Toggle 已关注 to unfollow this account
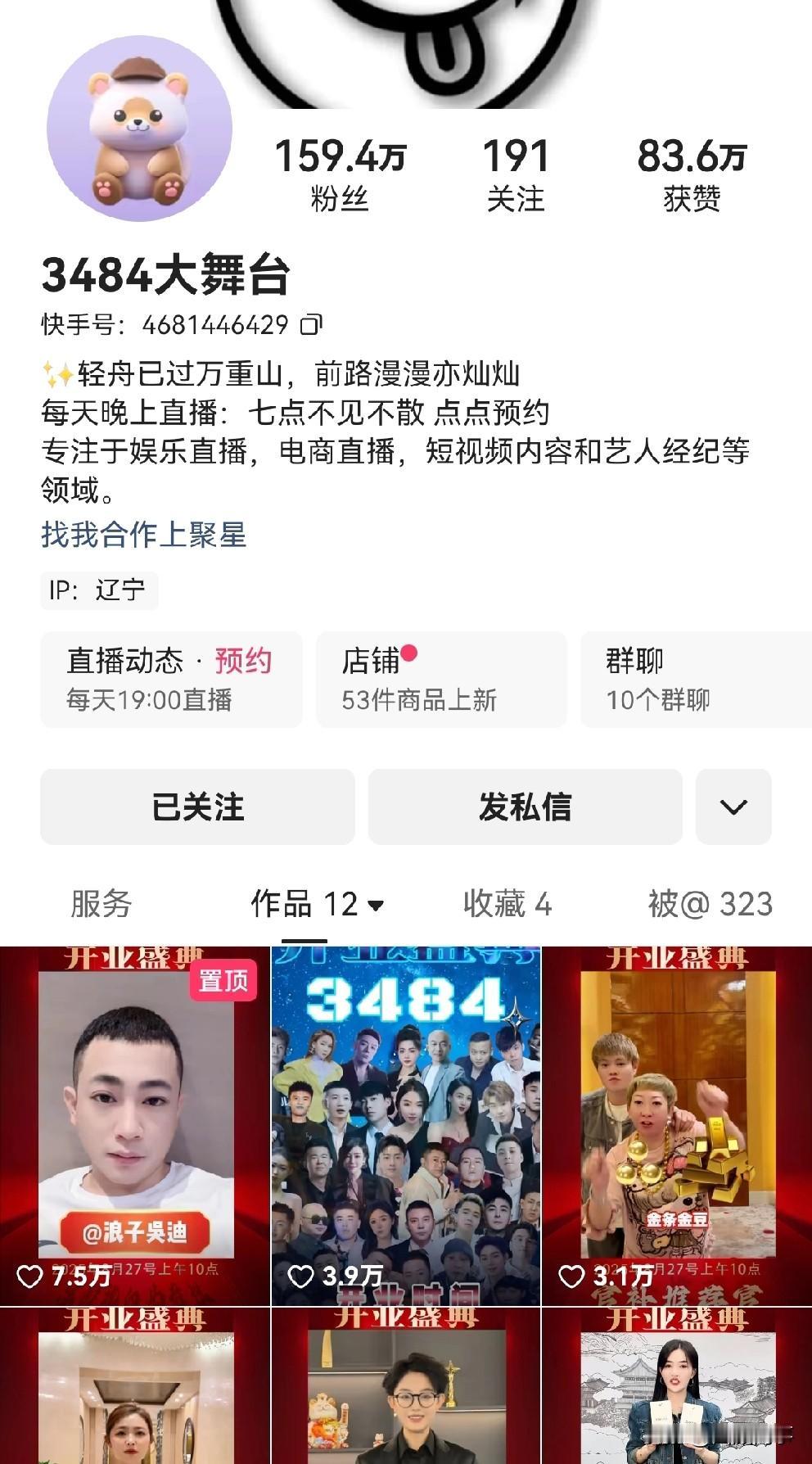This screenshot has width=812, height=1464. click(196, 807)
